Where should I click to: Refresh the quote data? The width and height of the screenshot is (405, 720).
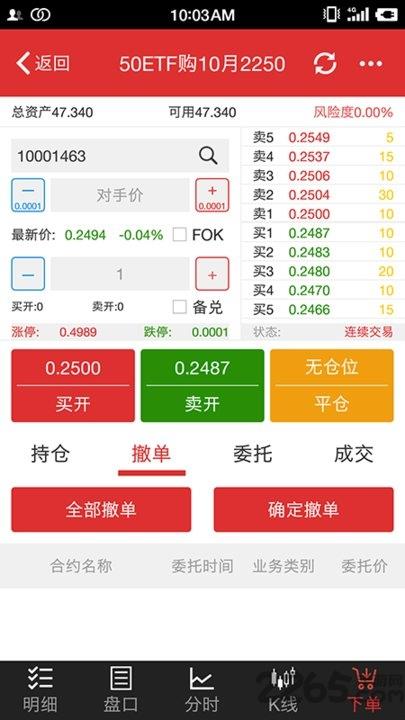325,63
